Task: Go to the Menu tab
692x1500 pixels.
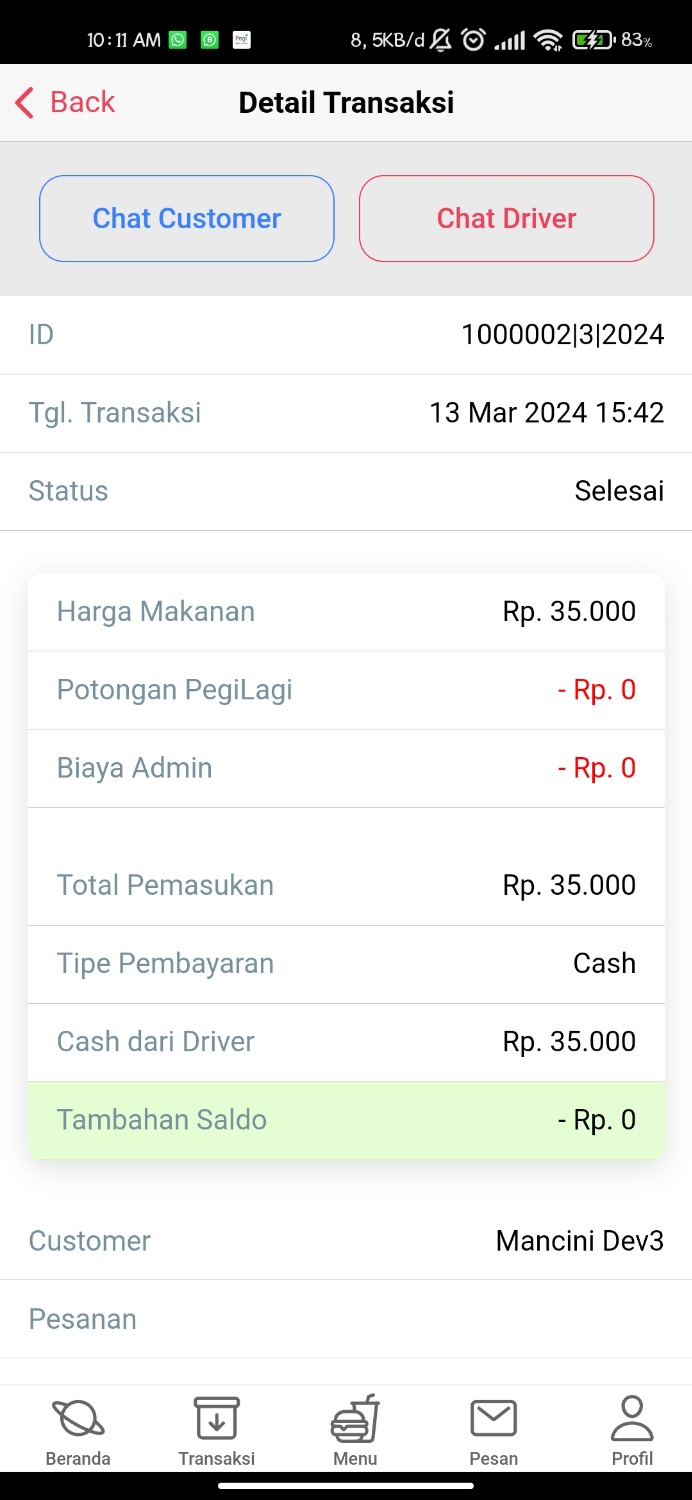Action: click(355, 1431)
